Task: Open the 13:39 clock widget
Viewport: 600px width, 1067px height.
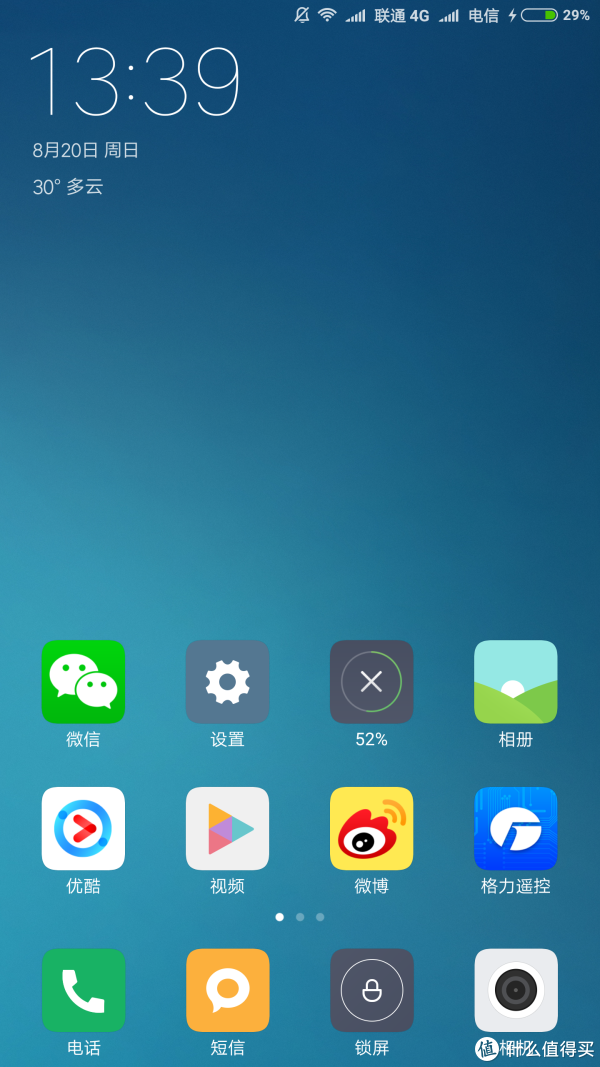Action: [x=134, y=82]
